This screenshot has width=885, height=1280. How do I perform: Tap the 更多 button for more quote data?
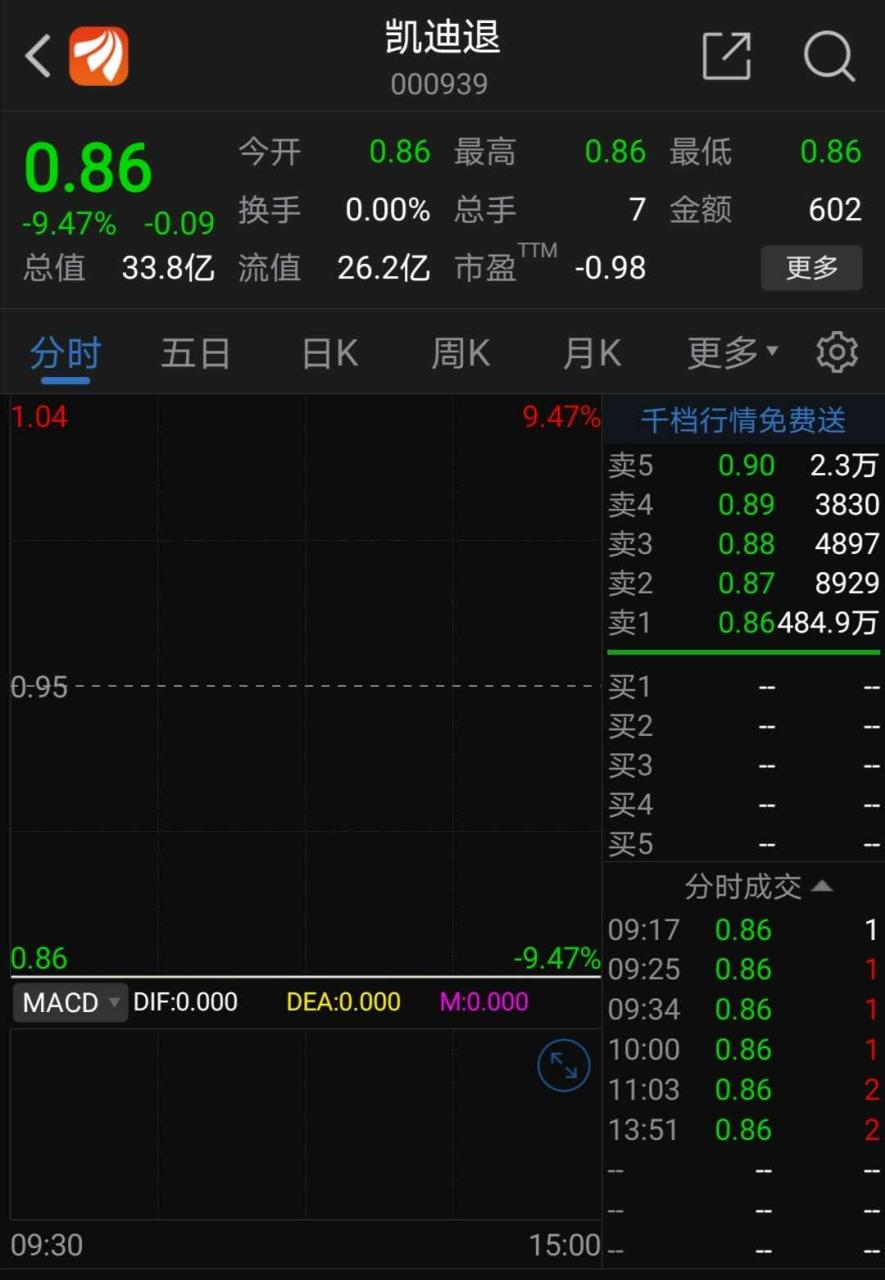[811, 268]
